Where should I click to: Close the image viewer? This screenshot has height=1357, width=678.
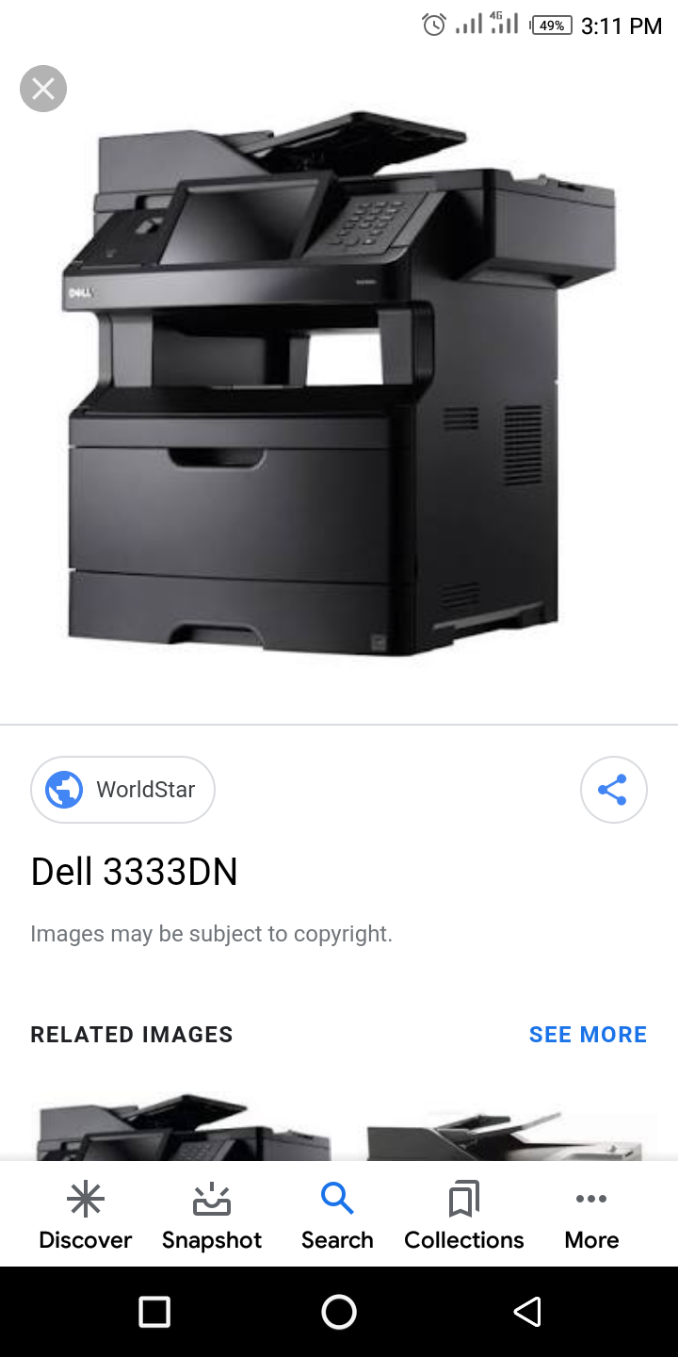(43, 88)
